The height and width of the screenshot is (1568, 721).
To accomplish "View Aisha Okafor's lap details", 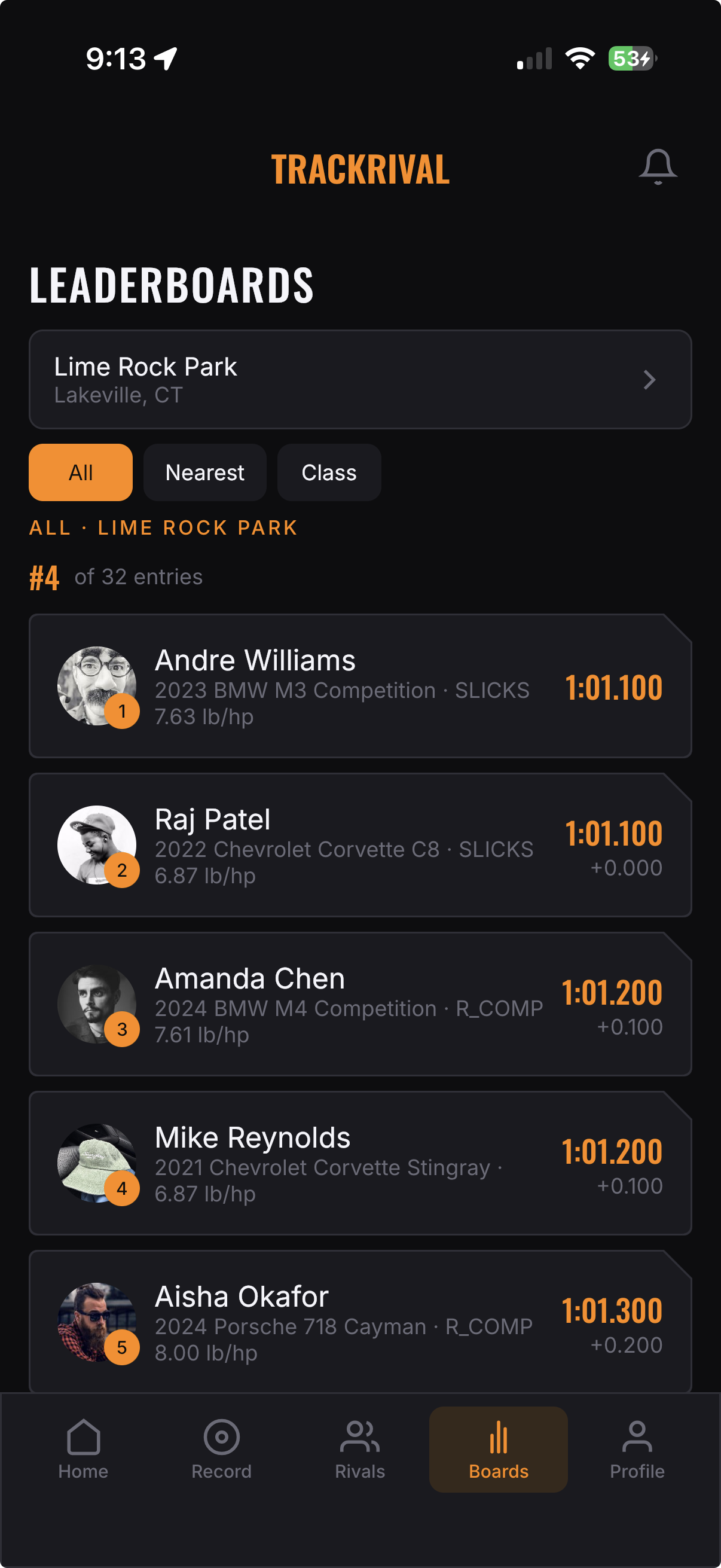I will tap(360, 1321).
